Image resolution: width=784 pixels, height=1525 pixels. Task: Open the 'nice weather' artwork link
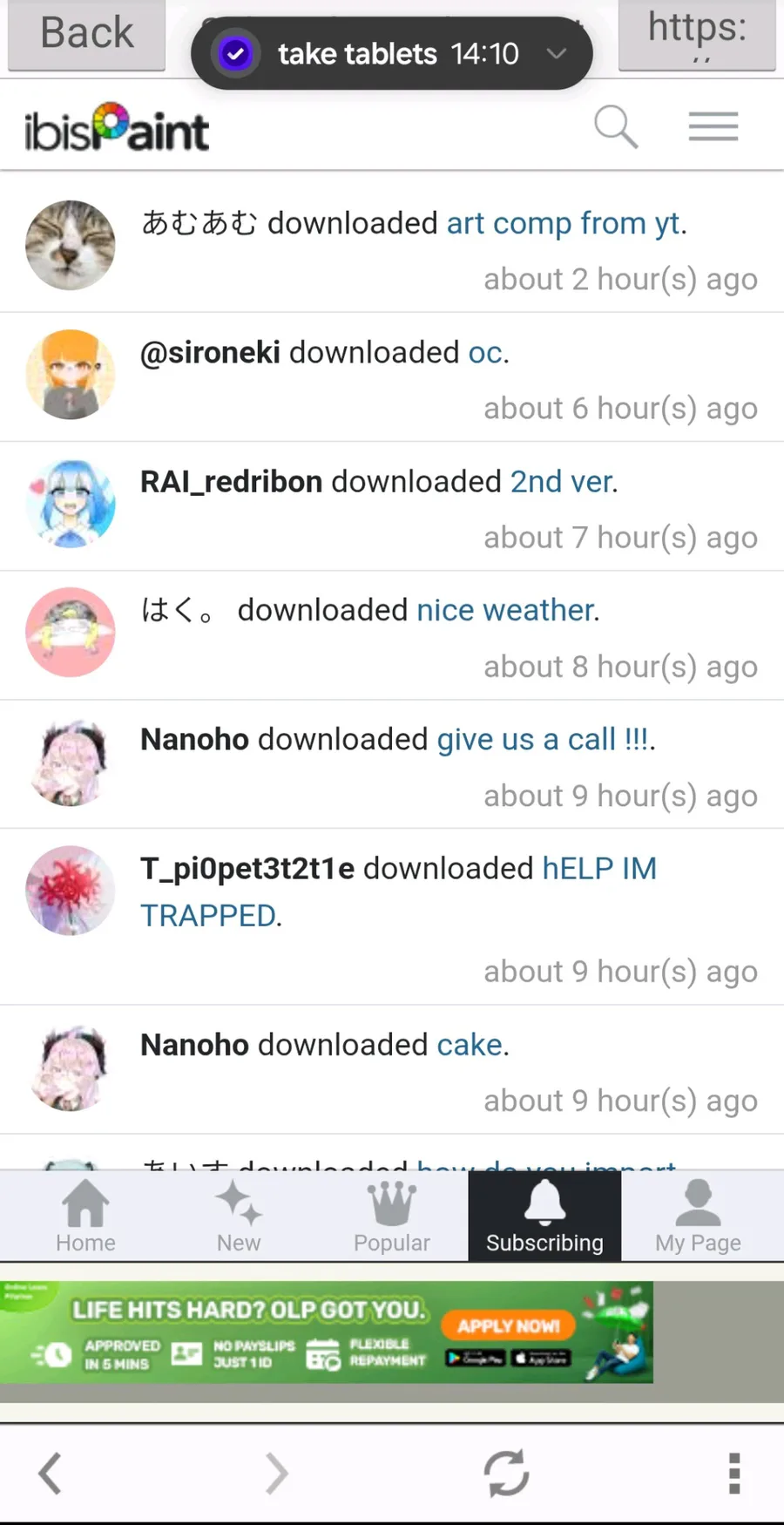[x=506, y=611]
